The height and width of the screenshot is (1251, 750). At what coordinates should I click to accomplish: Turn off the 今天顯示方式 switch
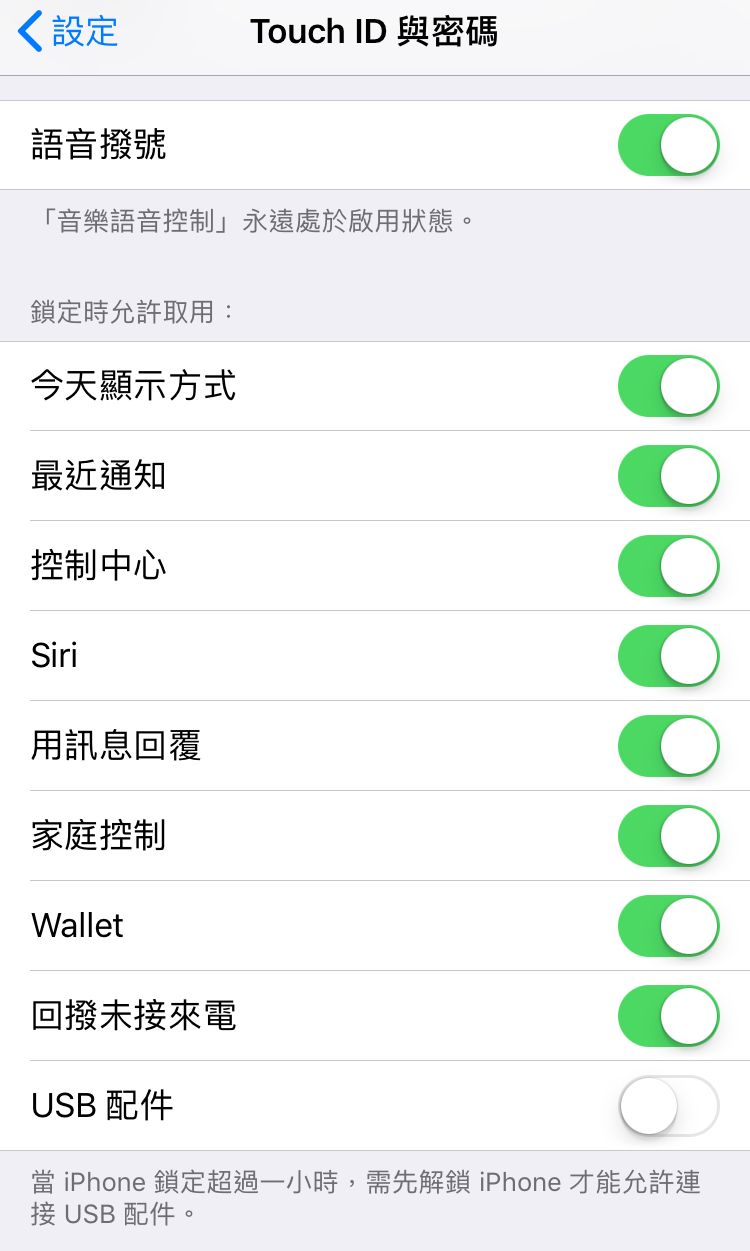pos(667,387)
